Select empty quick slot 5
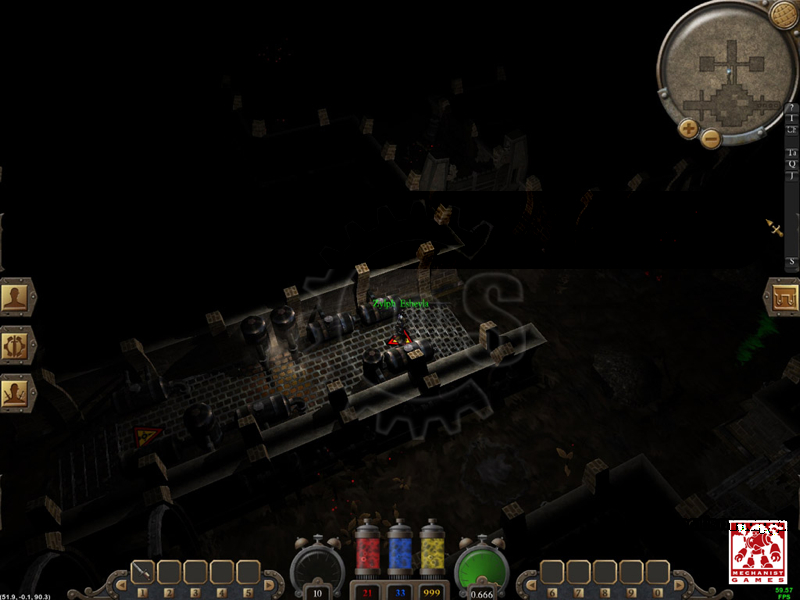This screenshot has height=600, width=800. click(x=246, y=572)
